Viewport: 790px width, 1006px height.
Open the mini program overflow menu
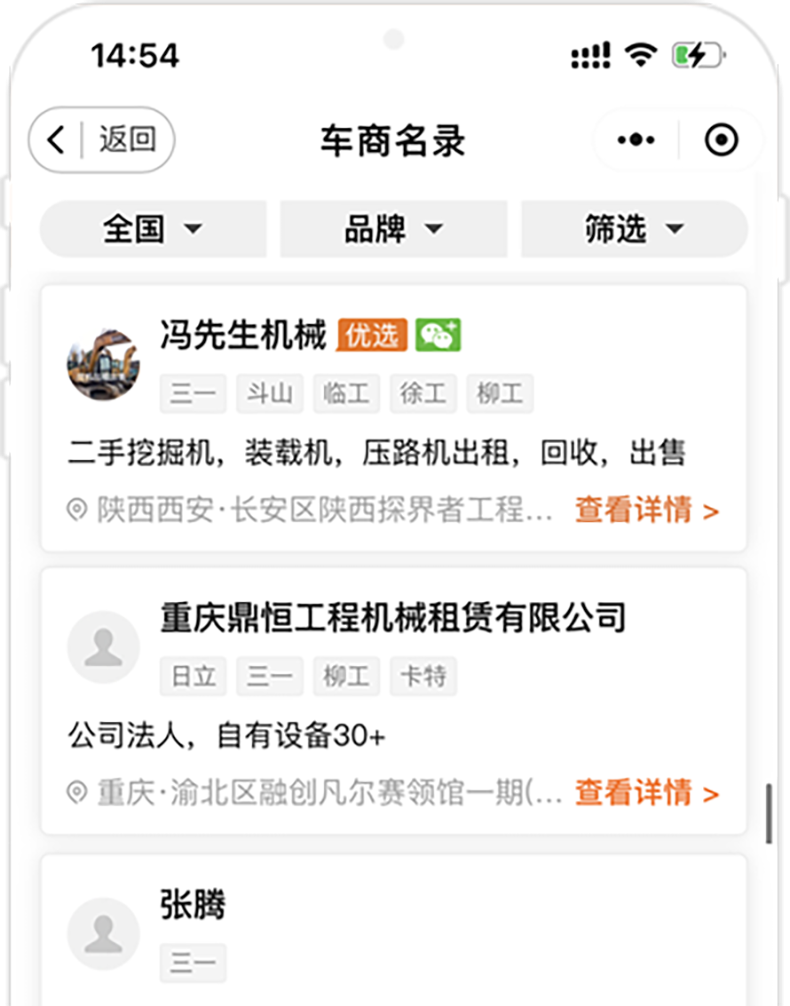[x=636, y=140]
